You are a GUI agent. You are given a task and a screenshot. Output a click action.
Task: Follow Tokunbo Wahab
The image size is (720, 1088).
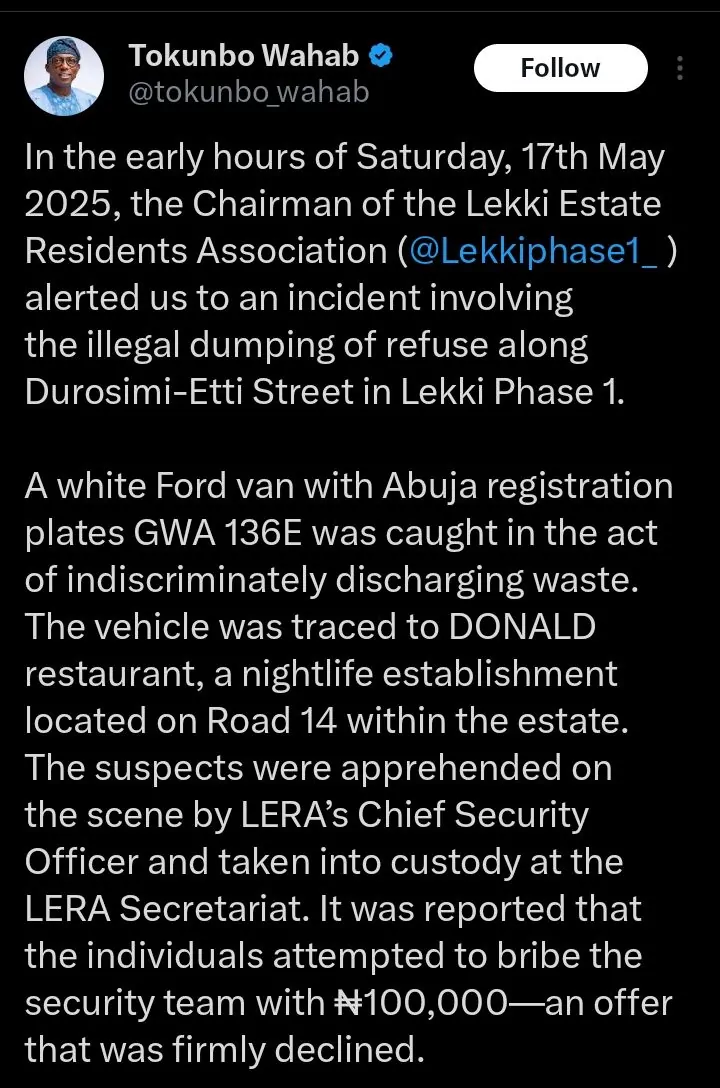(x=560, y=69)
